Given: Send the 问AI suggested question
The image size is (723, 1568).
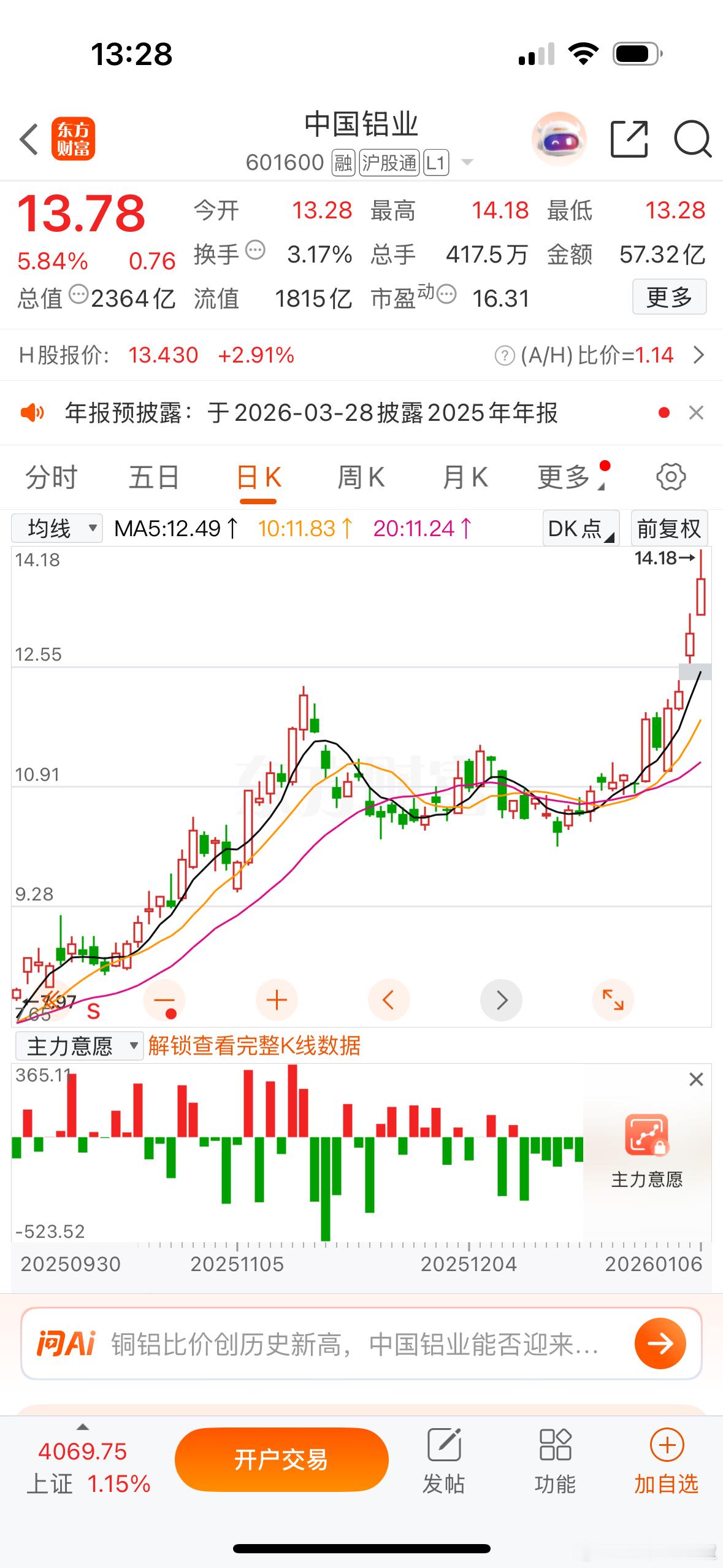Looking at the screenshot, I should [660, 1344].
